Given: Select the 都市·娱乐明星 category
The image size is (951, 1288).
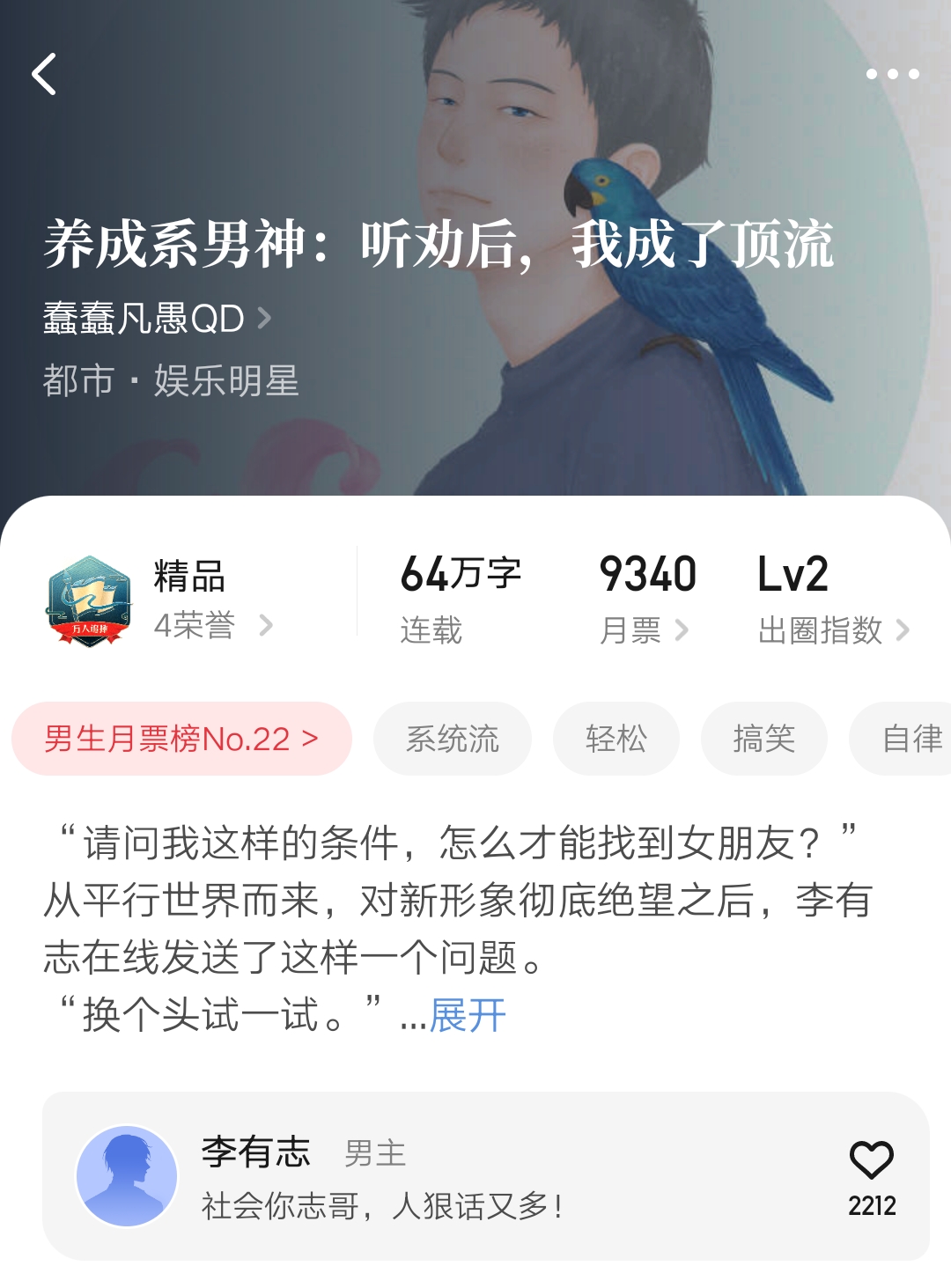Looking at the screenshot, I should [172, 380].
